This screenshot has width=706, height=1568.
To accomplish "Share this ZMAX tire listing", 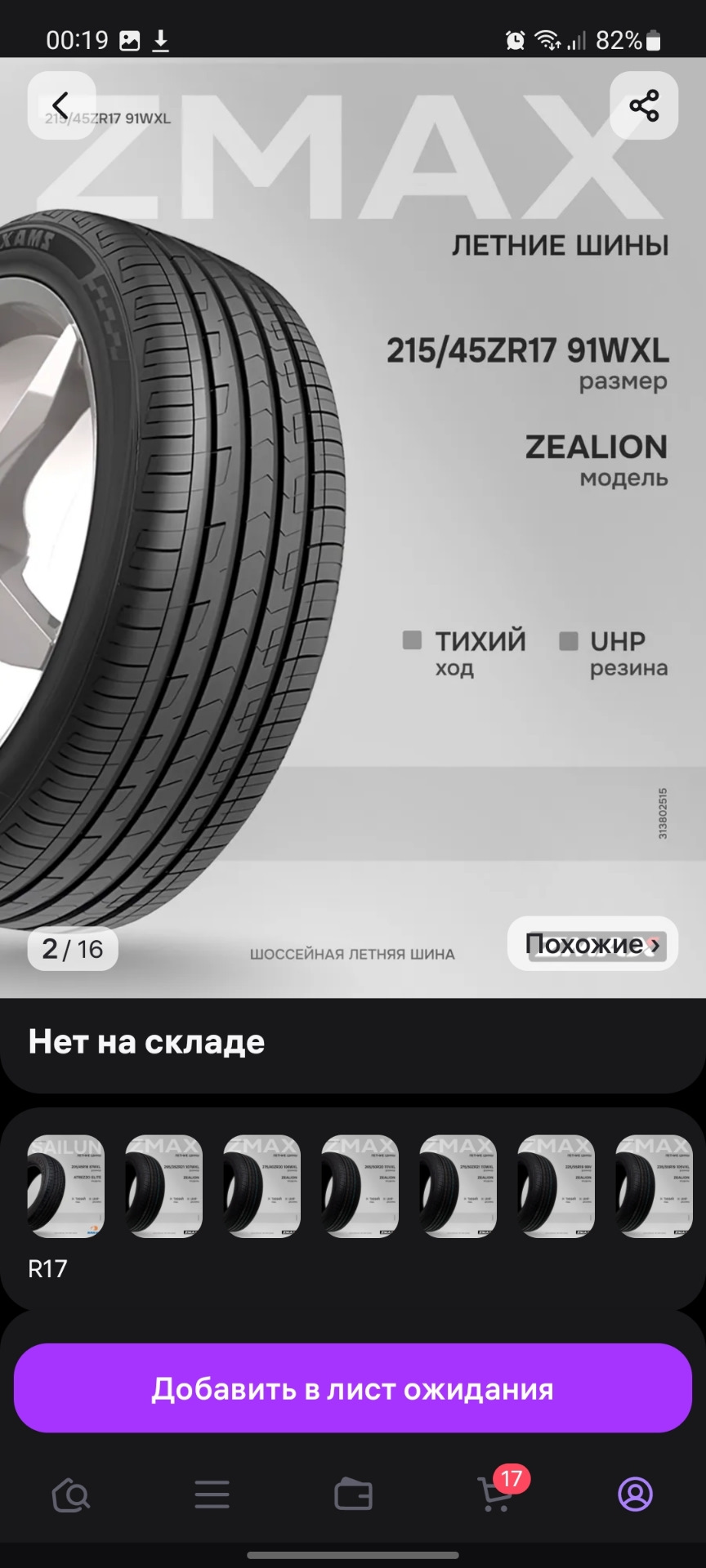I will coord(644,105).
